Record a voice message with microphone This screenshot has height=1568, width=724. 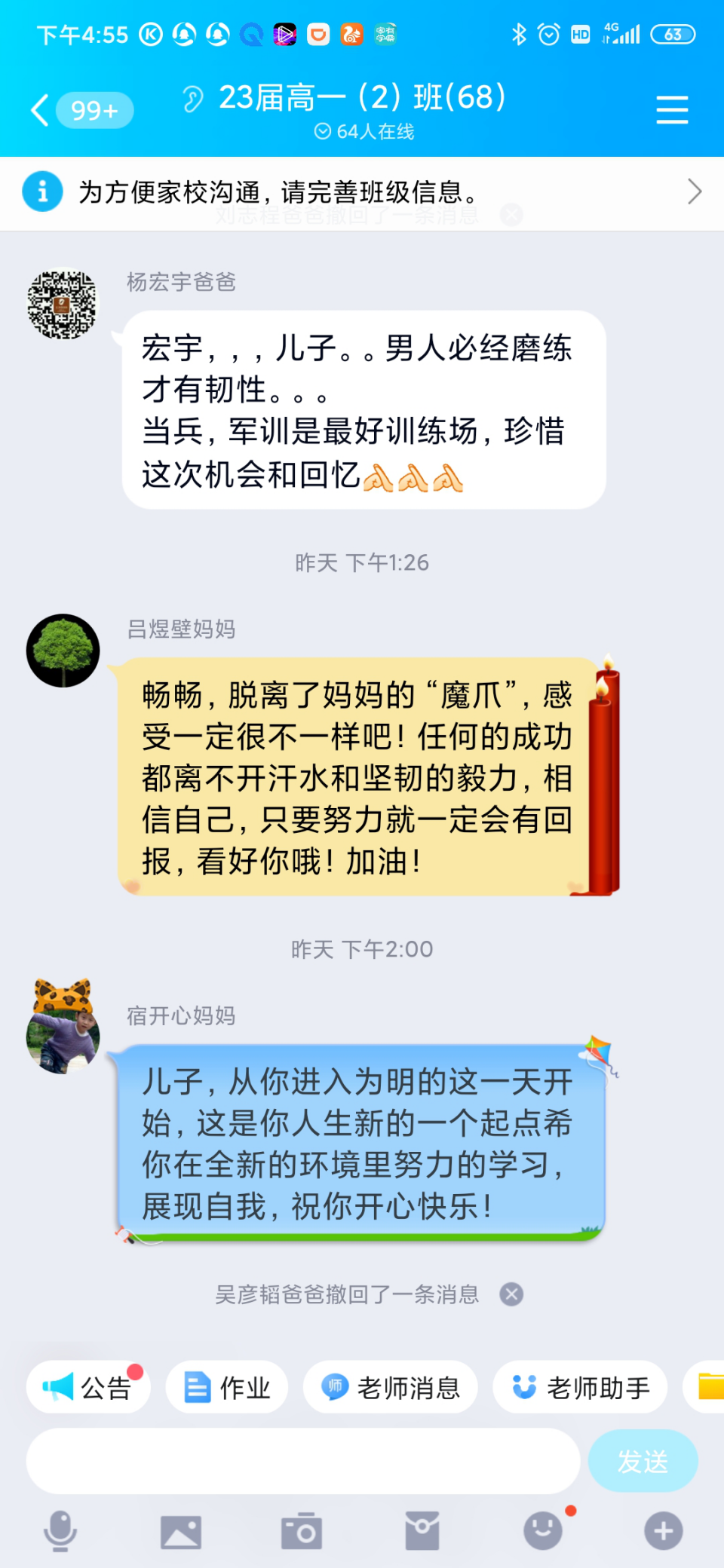pyautogui.click(x=60, y=1531)
